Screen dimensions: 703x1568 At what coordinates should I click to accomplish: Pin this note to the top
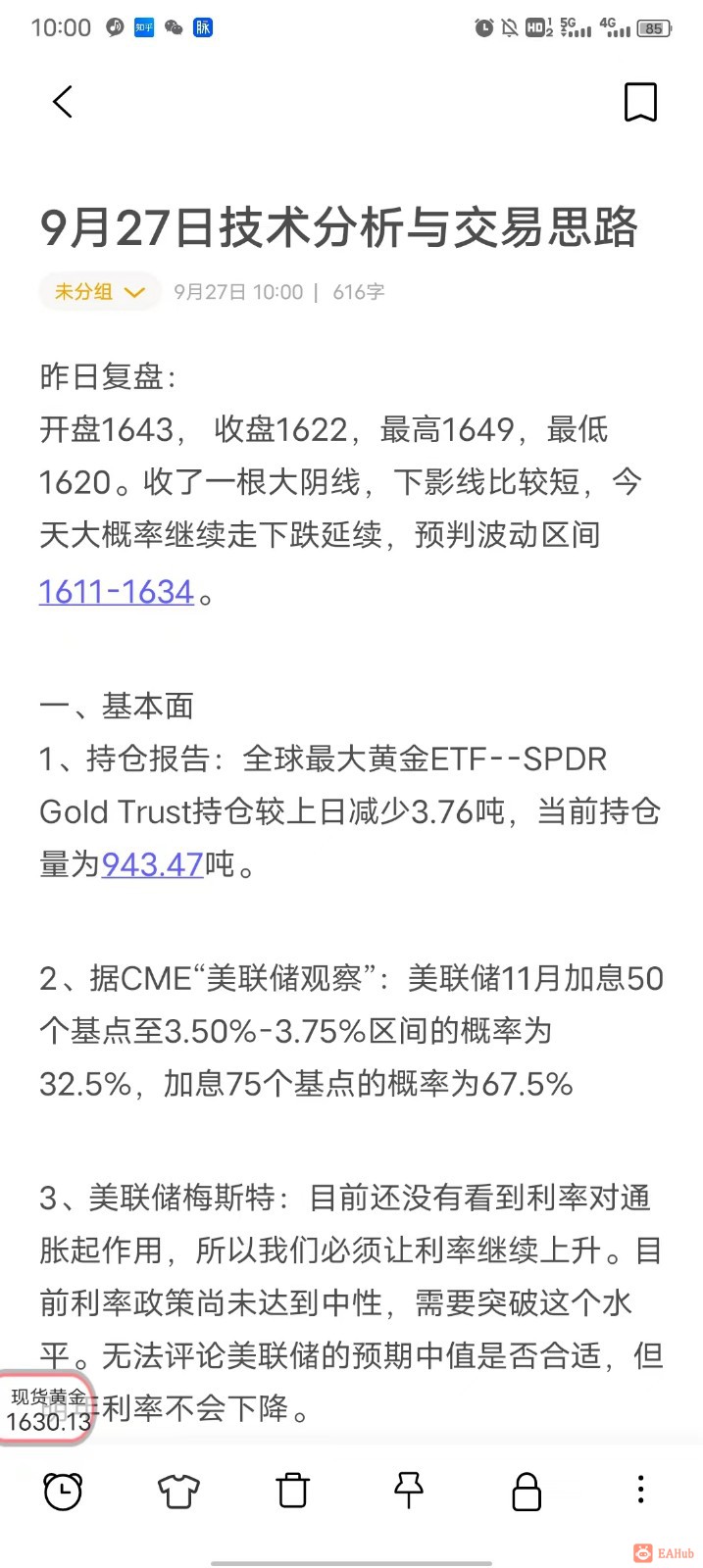click(409, 1492)
